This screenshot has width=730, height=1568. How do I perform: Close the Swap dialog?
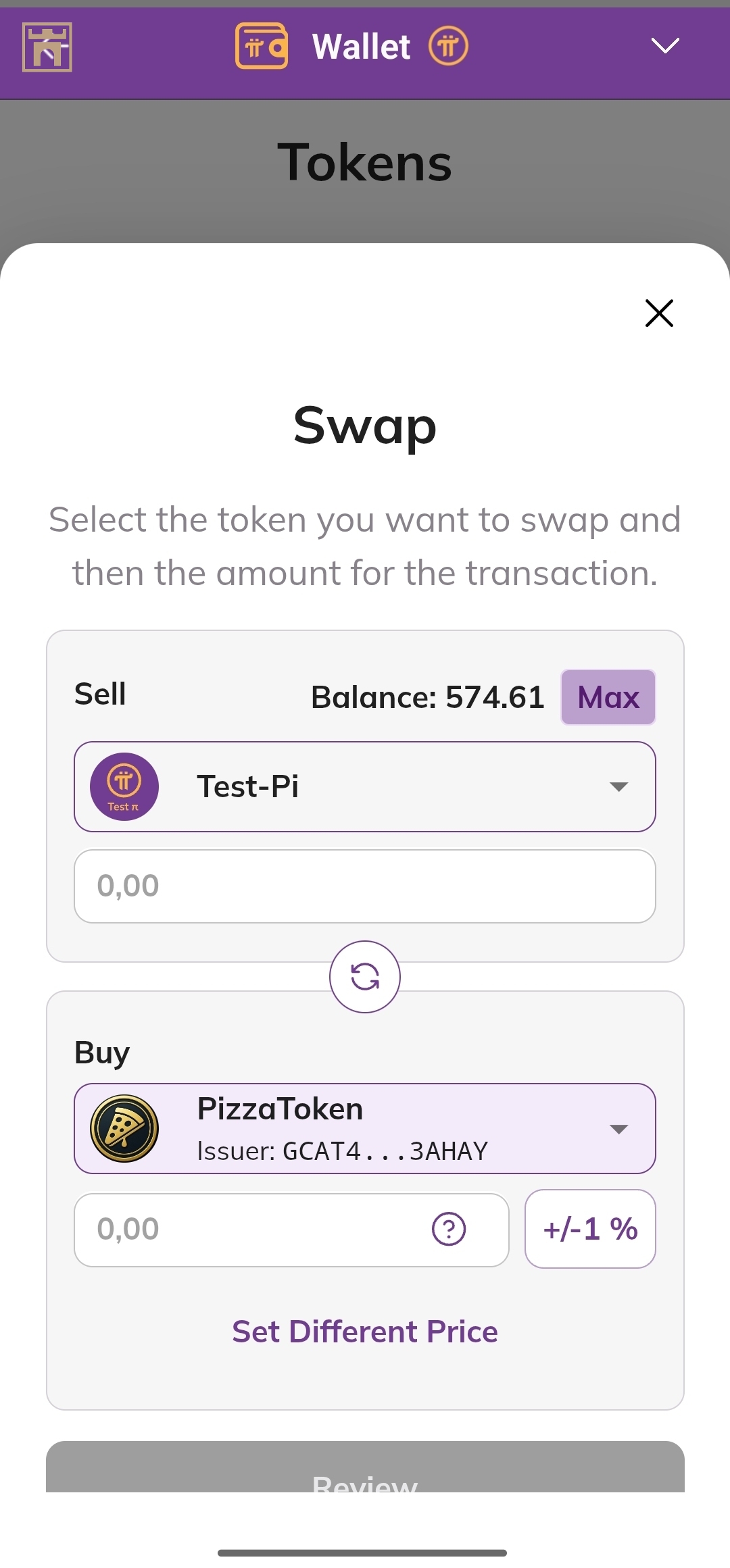coord(659,313)
